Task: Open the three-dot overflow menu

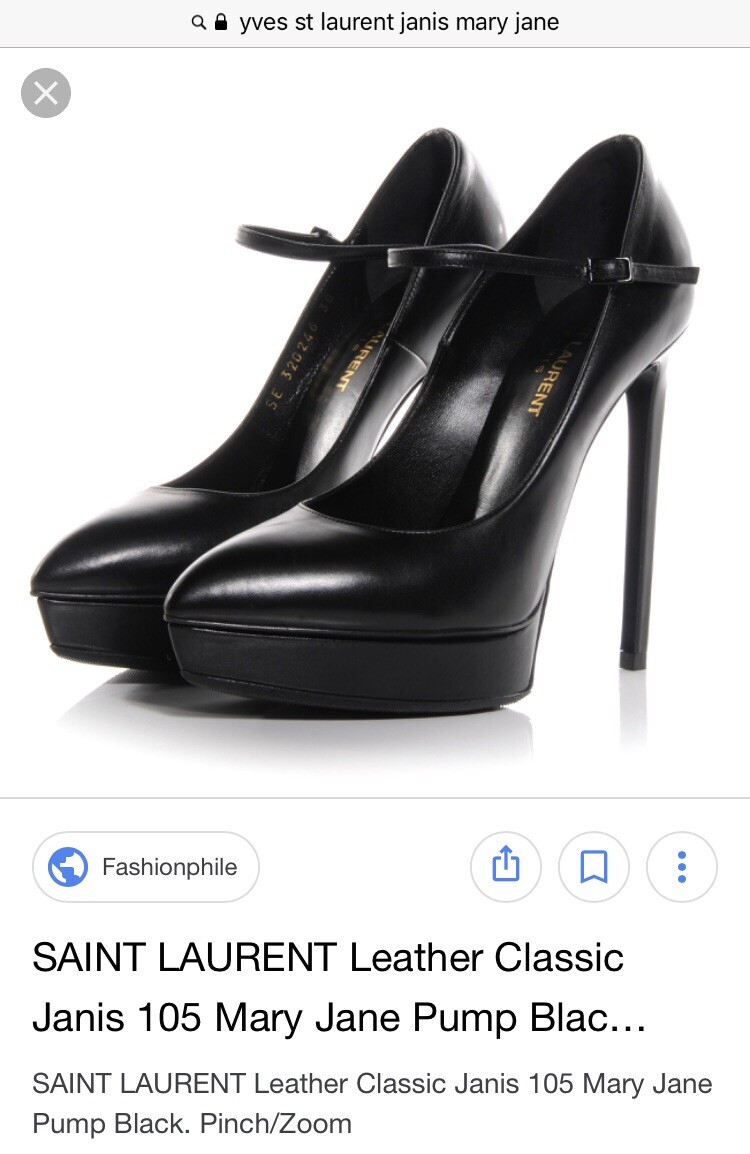Action: click(x=682, y=866)
